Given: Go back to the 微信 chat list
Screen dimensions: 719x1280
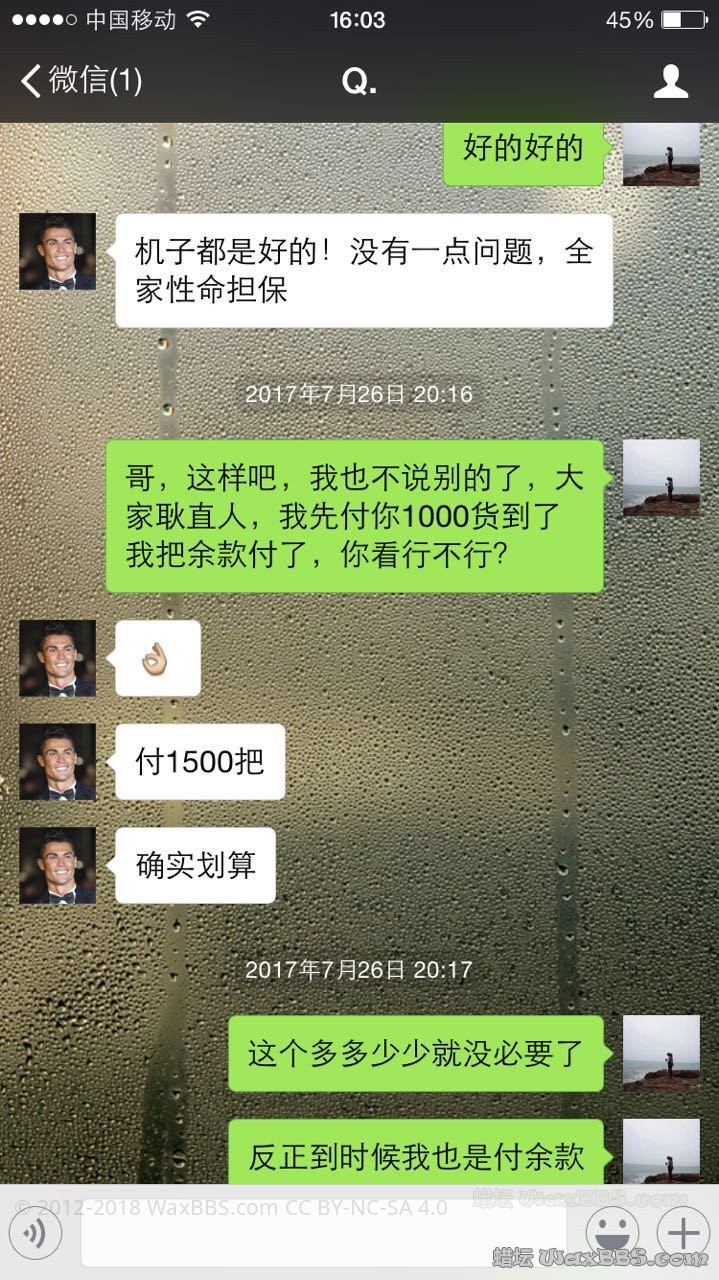Looking at the screenshot, I should point(82,81).
